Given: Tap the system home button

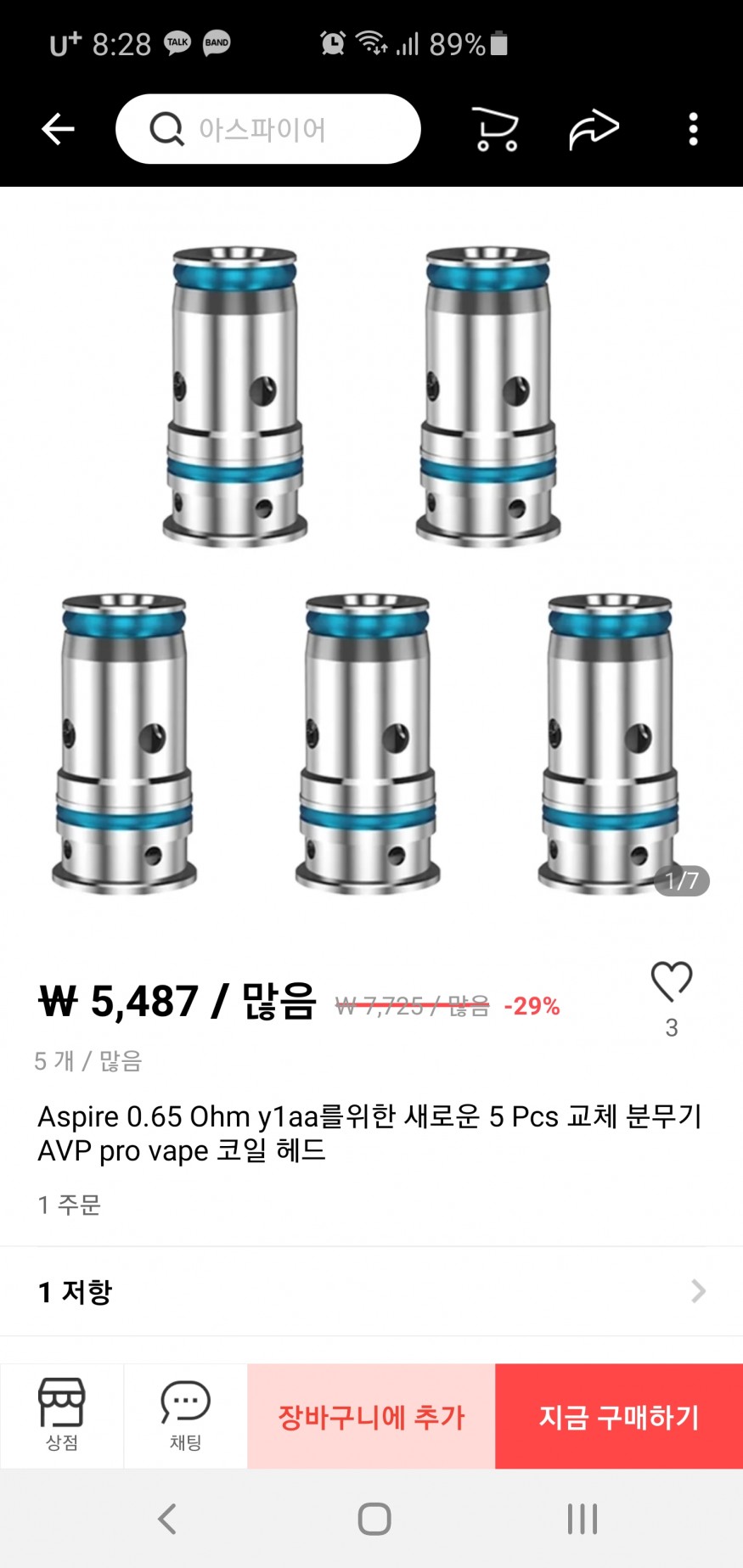Looking at the screenshot, I should [374, 1519].
